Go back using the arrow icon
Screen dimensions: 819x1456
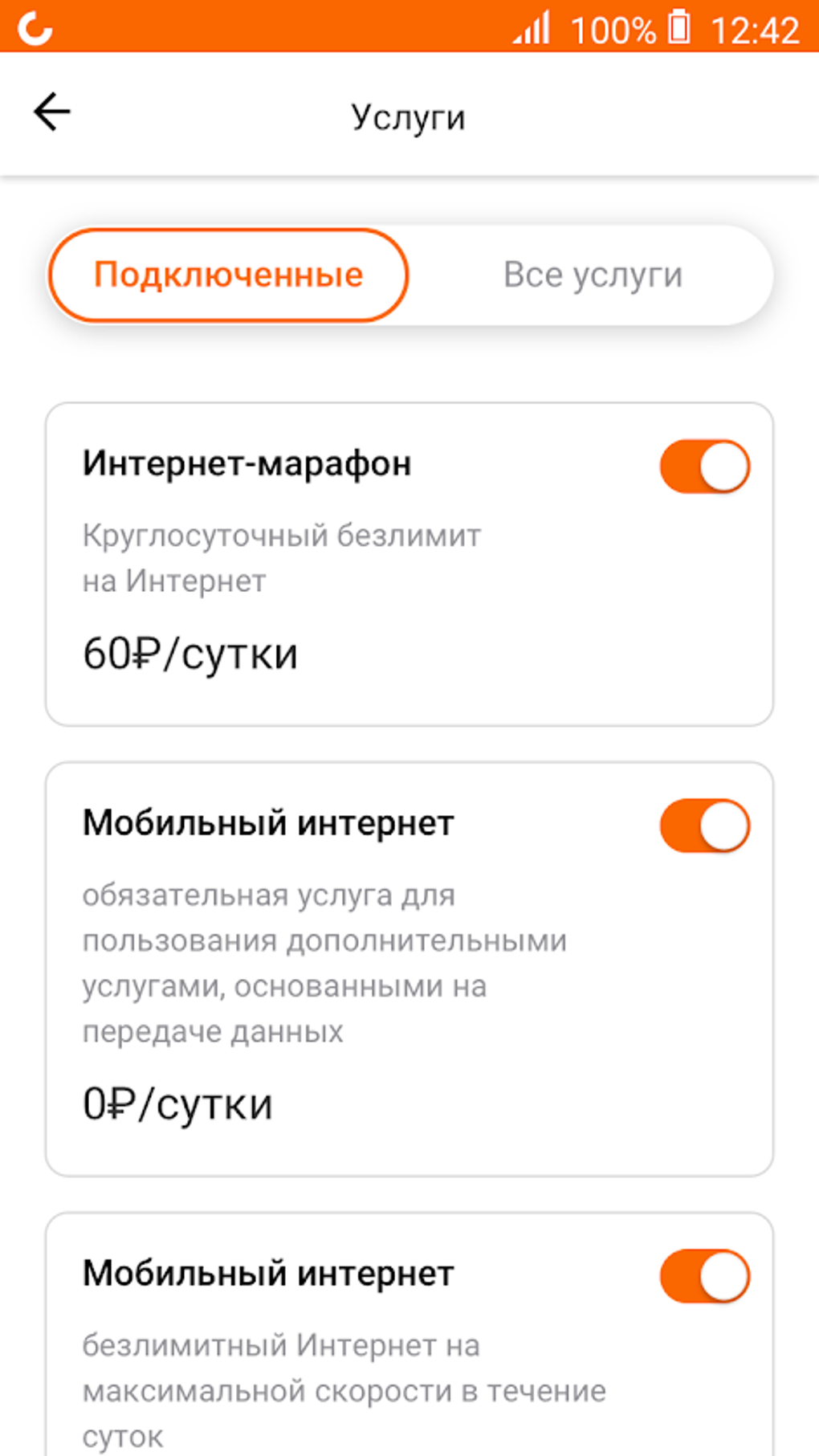click(x=52, y=112)
